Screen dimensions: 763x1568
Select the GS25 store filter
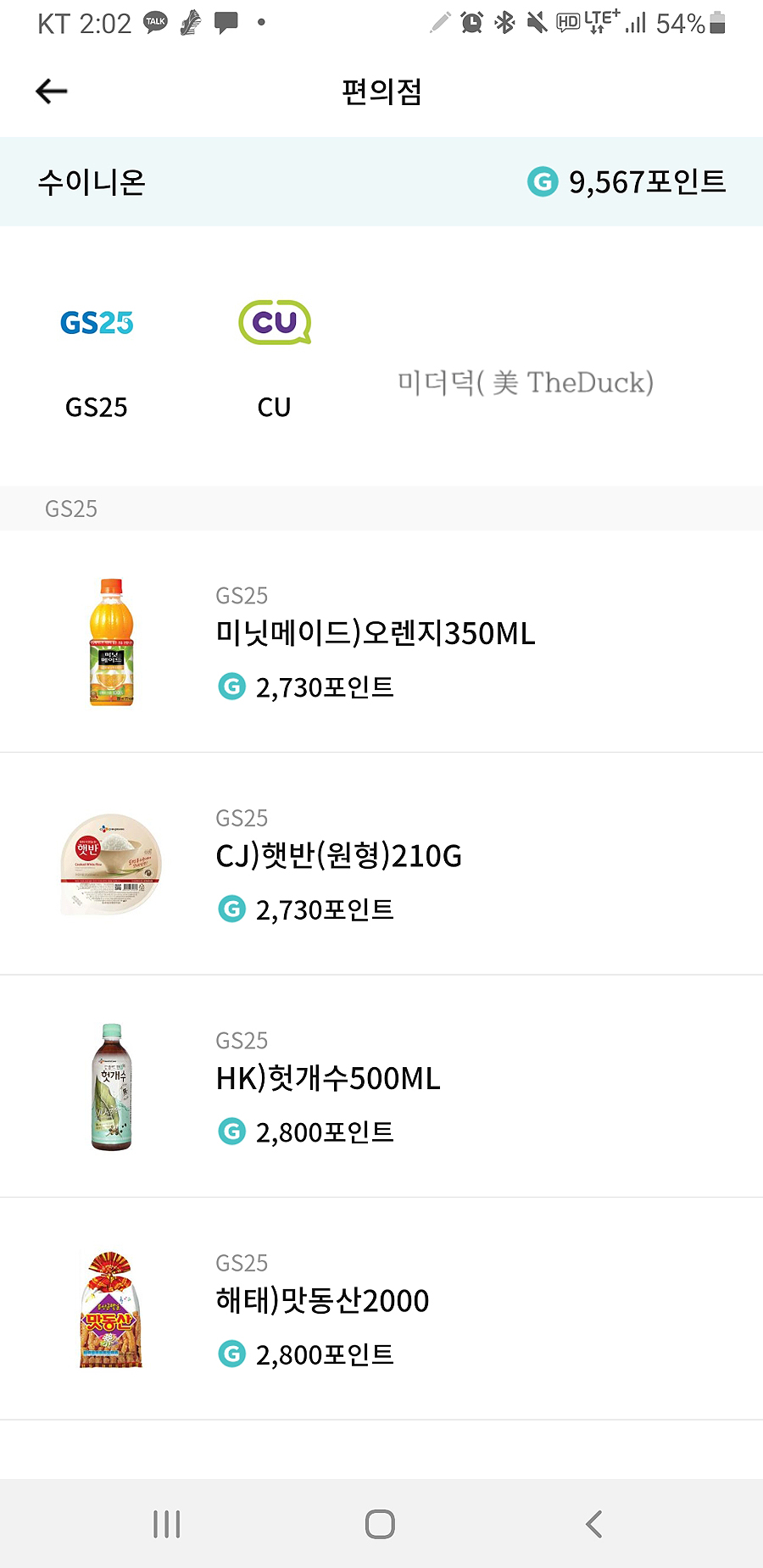tap(97, 358)
